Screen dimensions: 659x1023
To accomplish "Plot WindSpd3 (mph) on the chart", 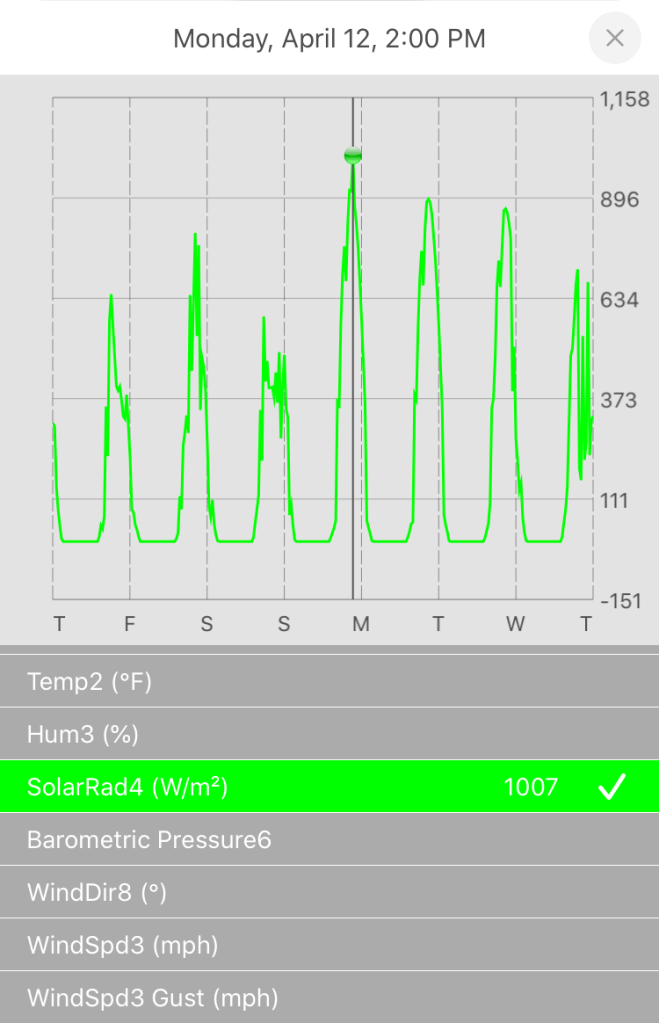I will pyautogui.click(x=329, y=945).
